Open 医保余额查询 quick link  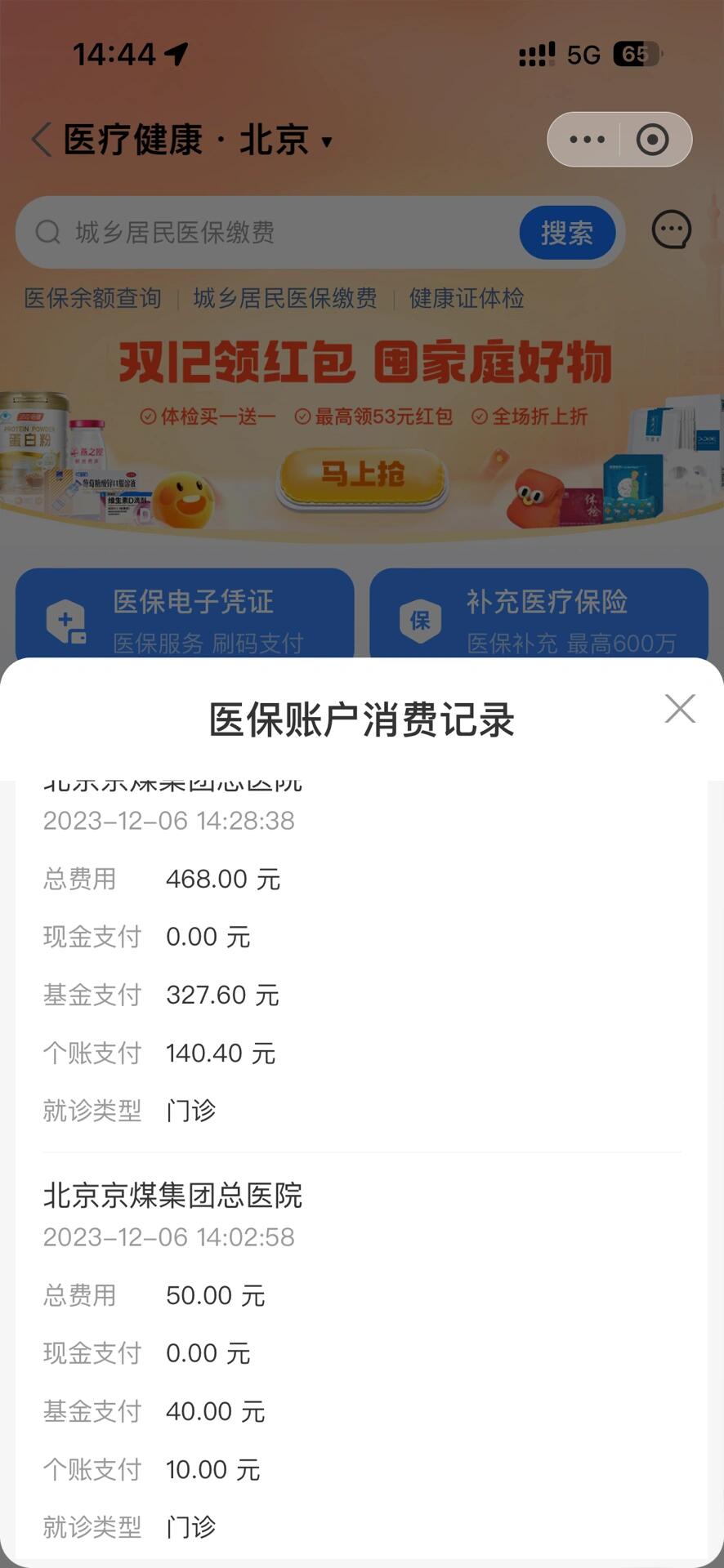click(92, 299)
